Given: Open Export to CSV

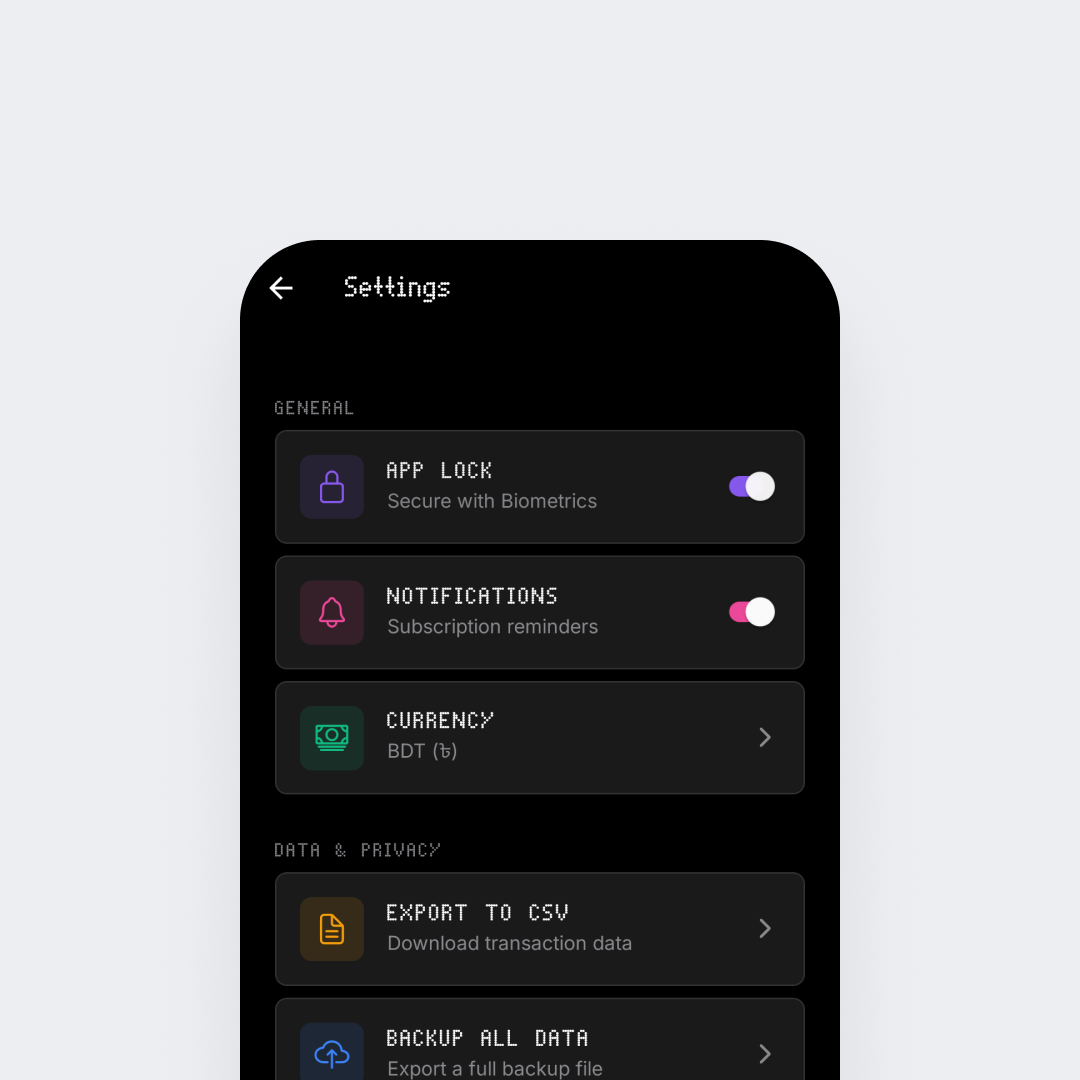Looking at the screenshot, I should (540, 928).
